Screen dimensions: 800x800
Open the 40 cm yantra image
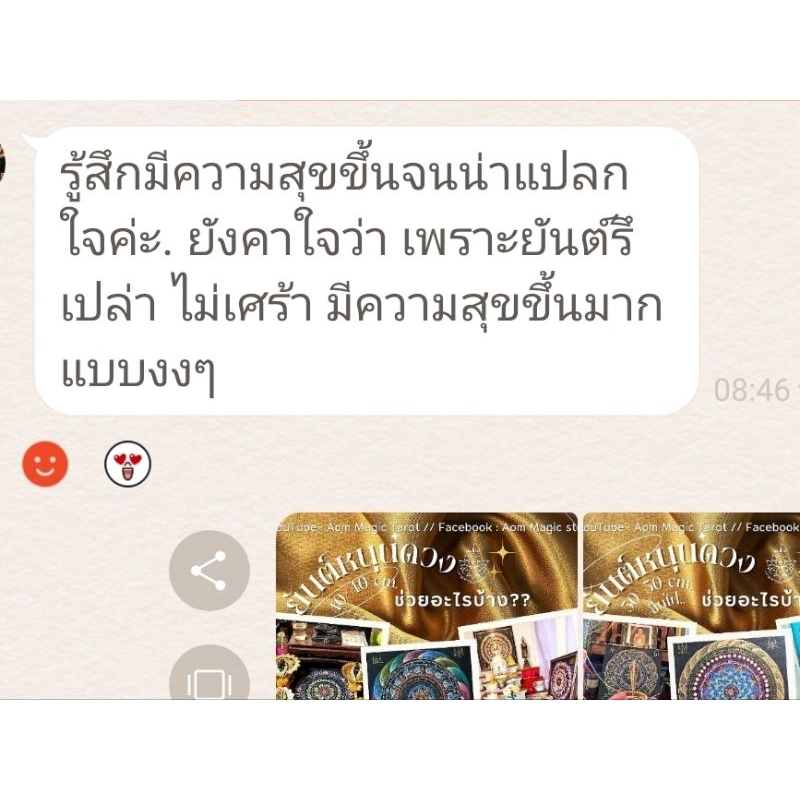(427, 606)
